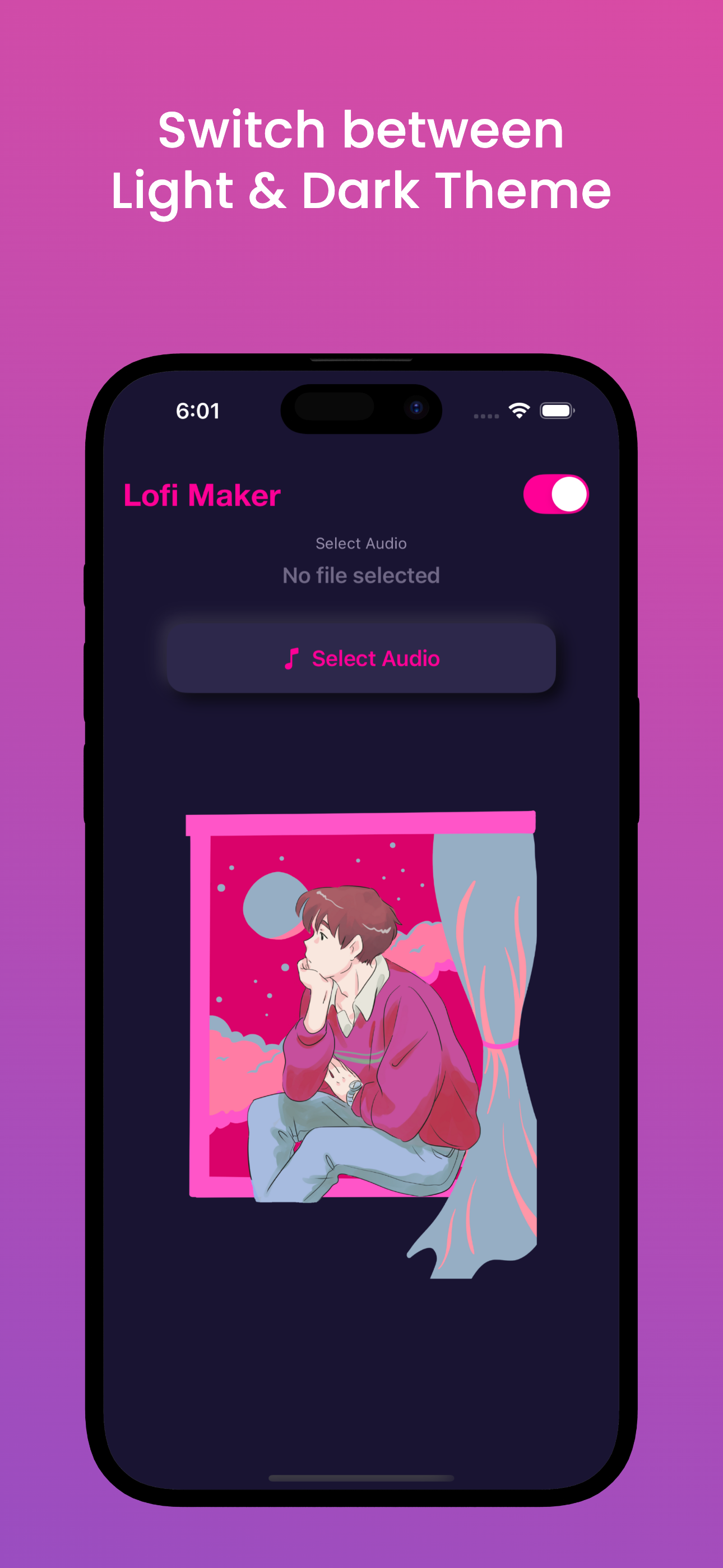Click the music note icon on Select Audio button
This screenshot has height=1568, width=723.
click(291, 658)
